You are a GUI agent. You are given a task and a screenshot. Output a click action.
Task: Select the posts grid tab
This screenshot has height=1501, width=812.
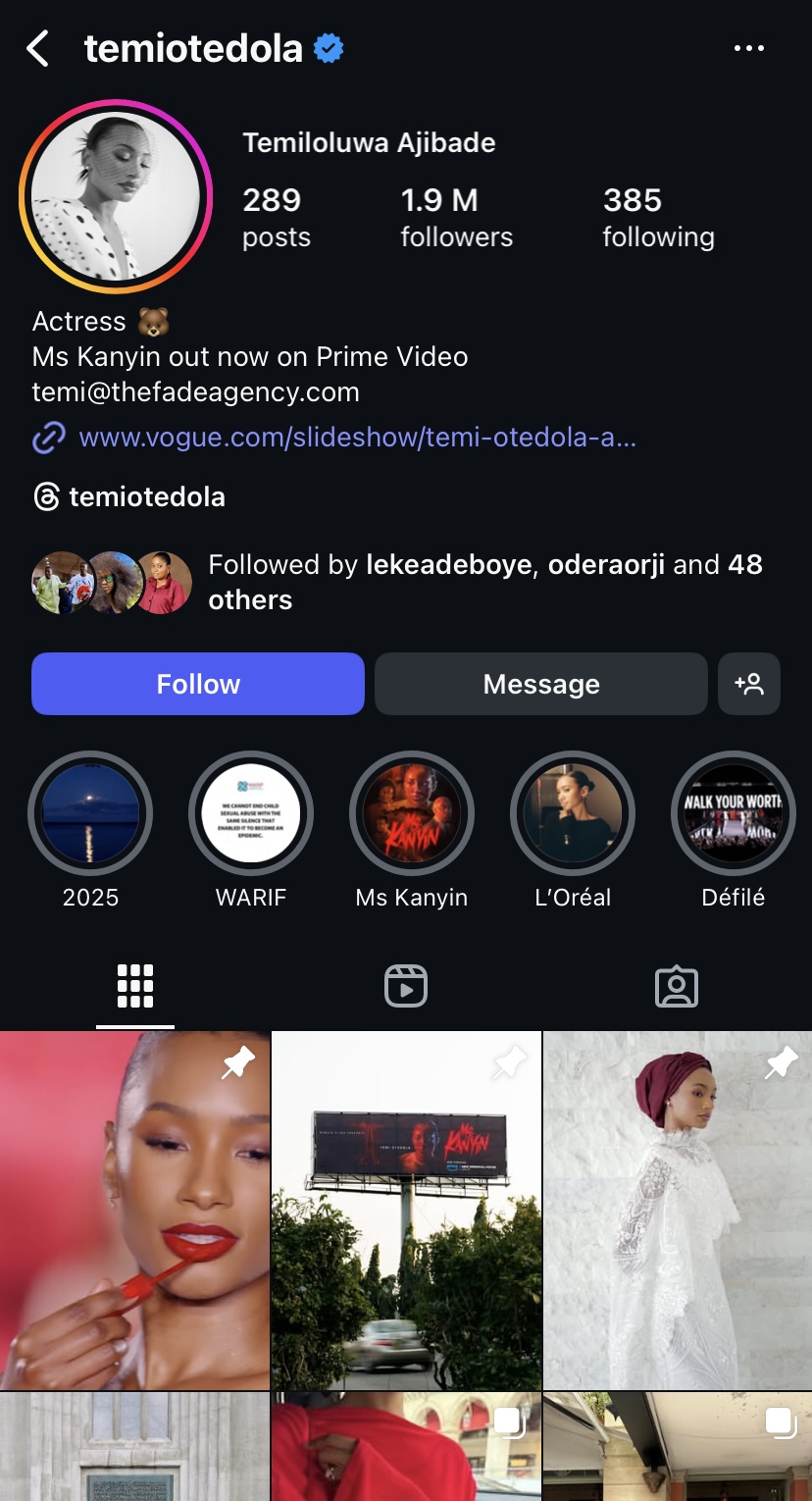[x=135, y=986]
